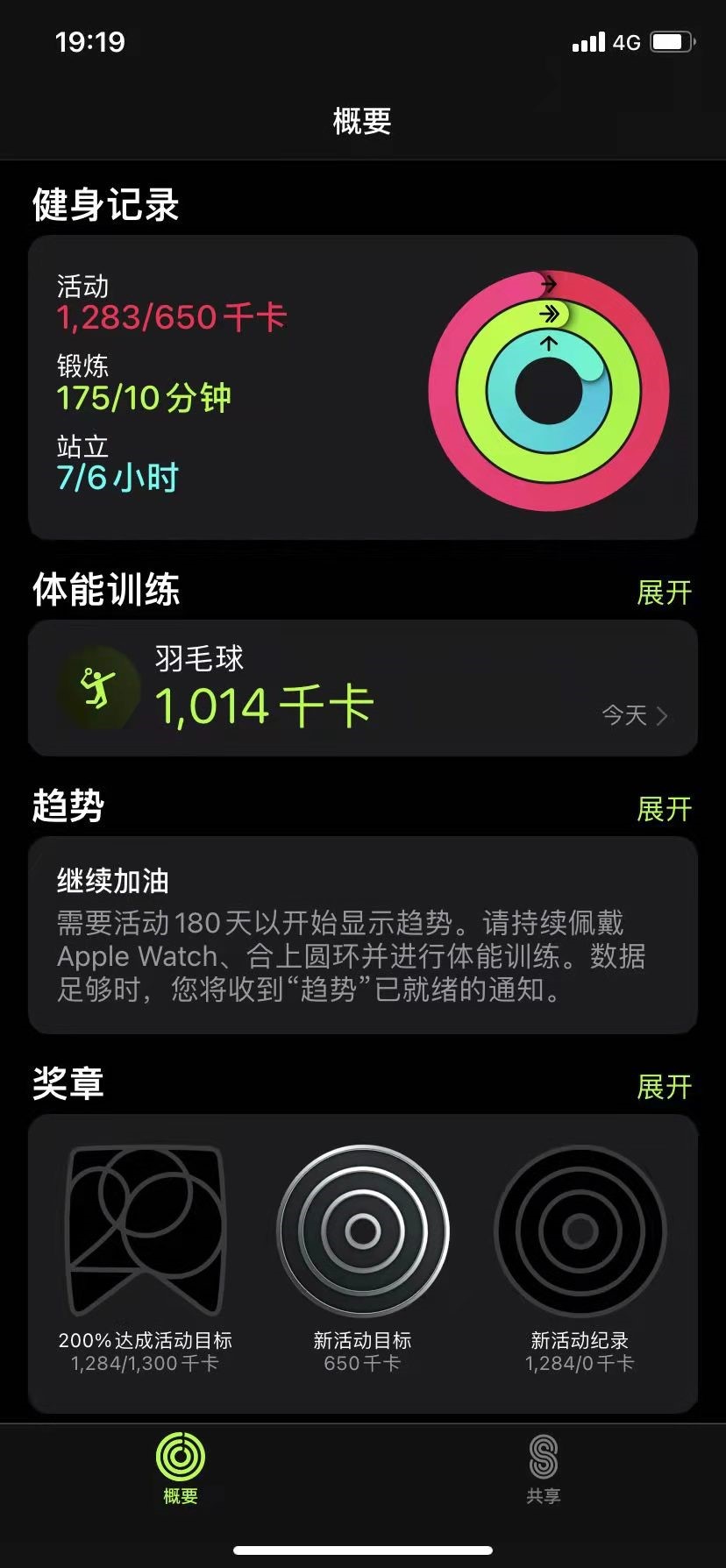Expand the 奖章 awards section
Screen dimensions: 726x1568
tap(664, 1087)
